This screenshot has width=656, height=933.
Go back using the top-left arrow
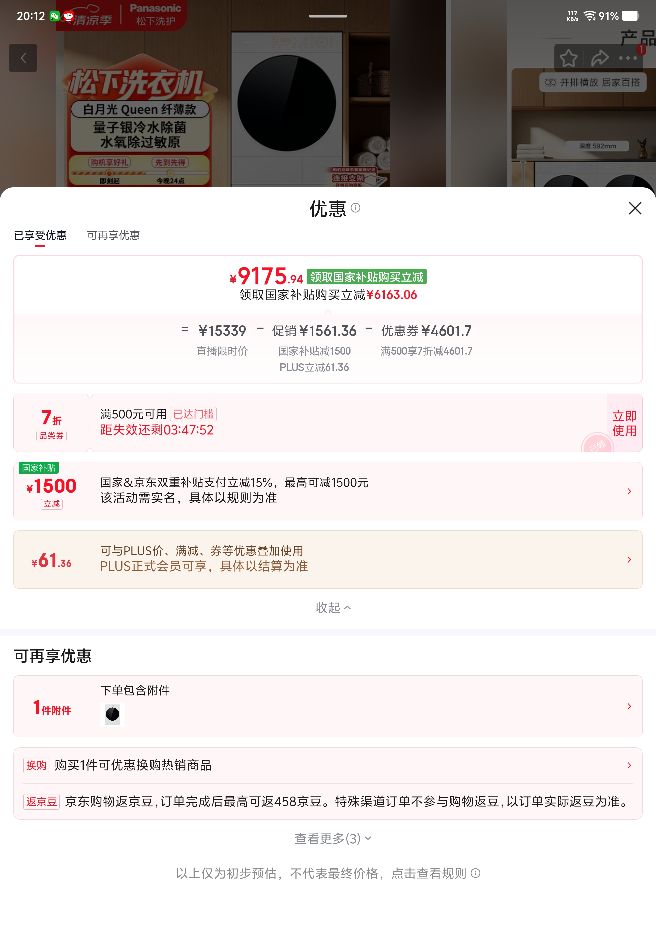click(x=23, y=58)
